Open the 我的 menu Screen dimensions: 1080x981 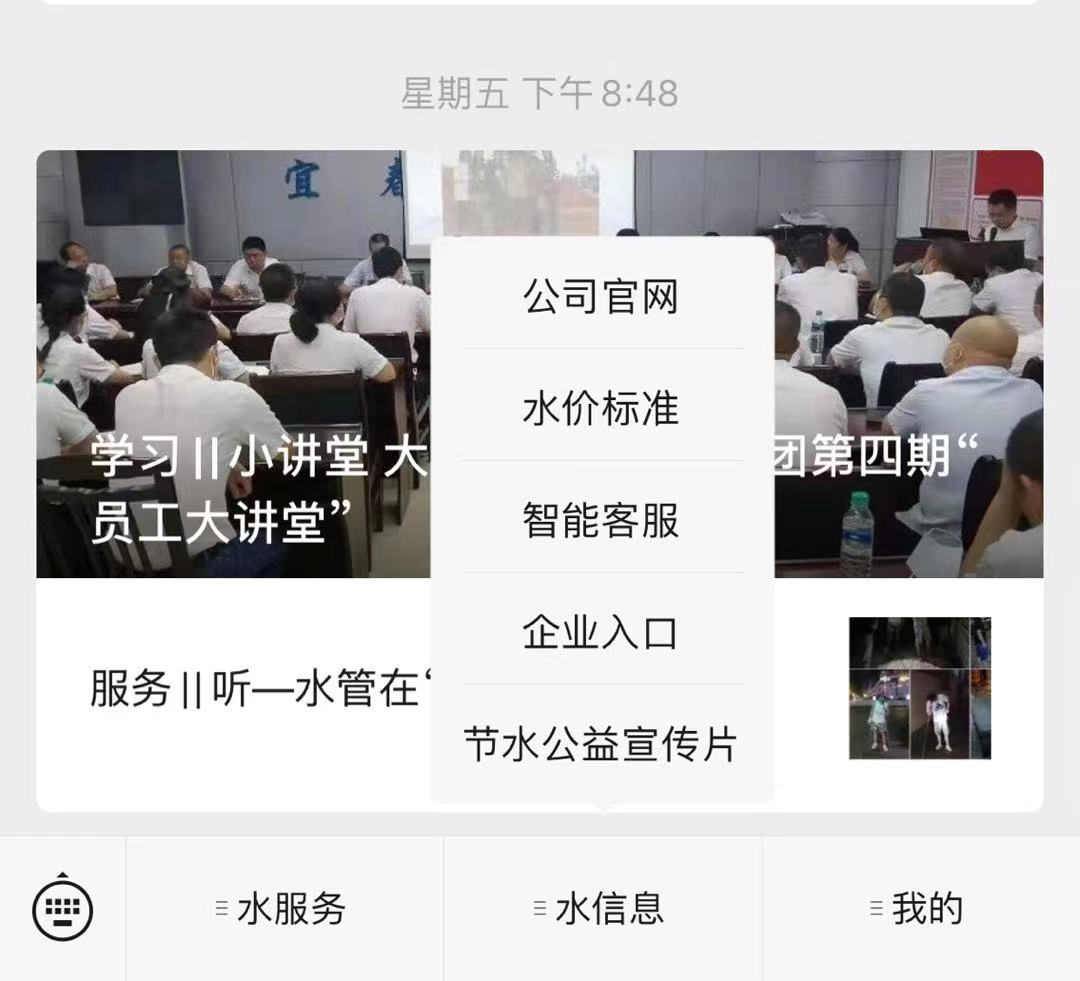click(920, 909)
